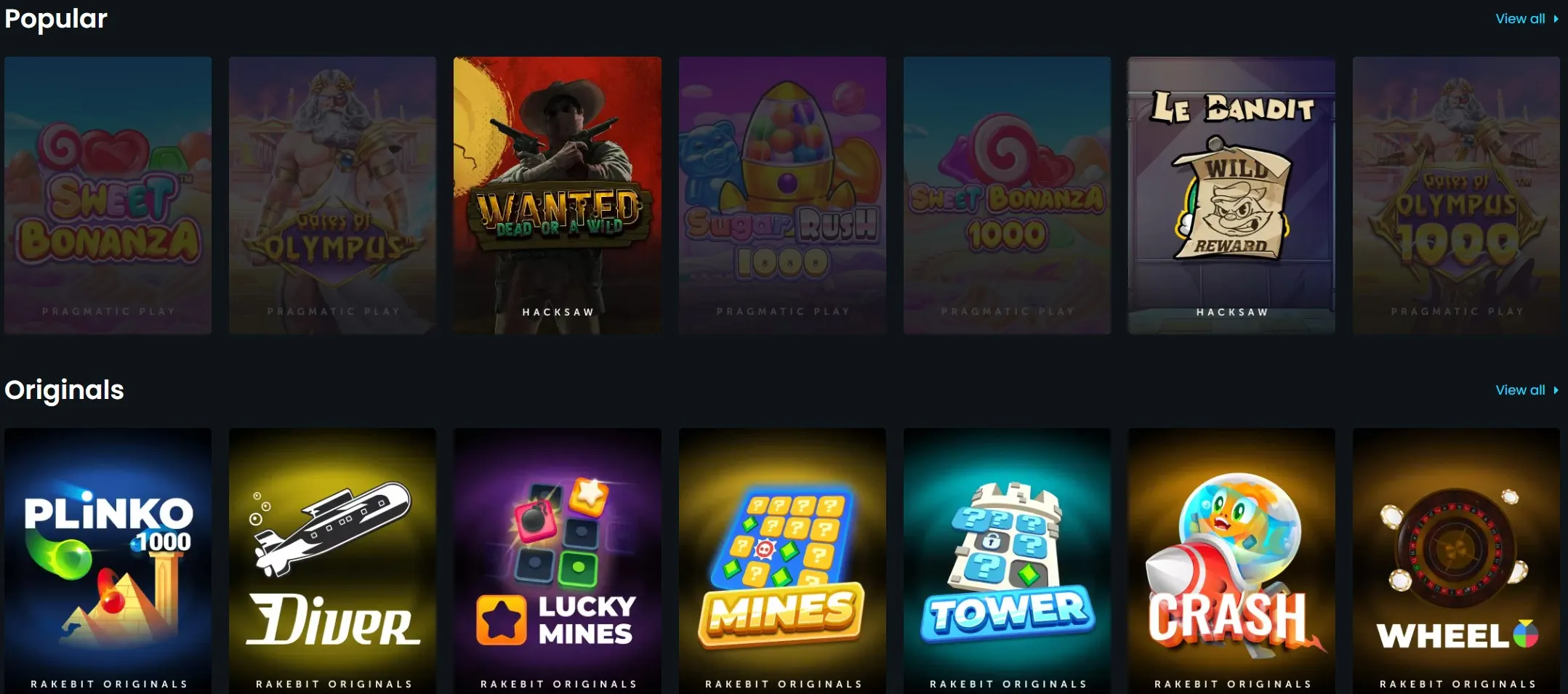Open the Wheel original game
The image size is (1568, 694).
pyautogui.click(x=1455, y=560)
